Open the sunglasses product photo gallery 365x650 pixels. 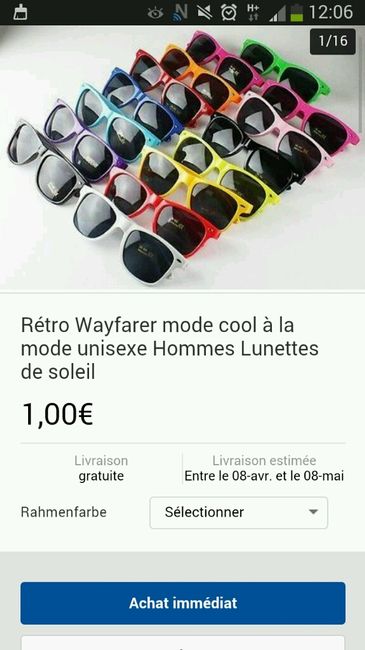(x=182, y=158)
